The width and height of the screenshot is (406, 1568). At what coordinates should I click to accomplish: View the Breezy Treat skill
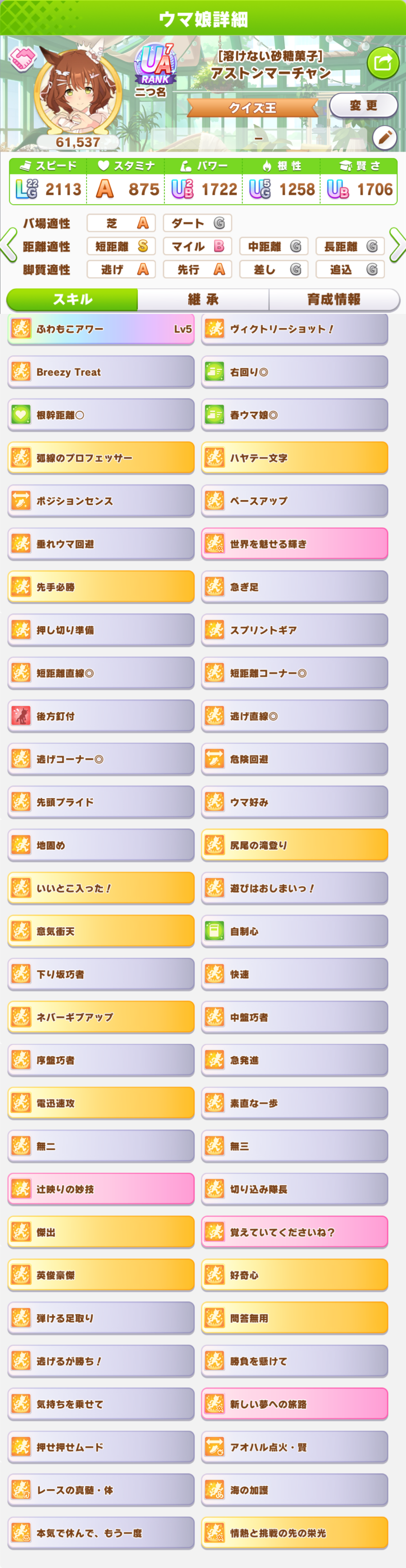(x=101, y=372)
